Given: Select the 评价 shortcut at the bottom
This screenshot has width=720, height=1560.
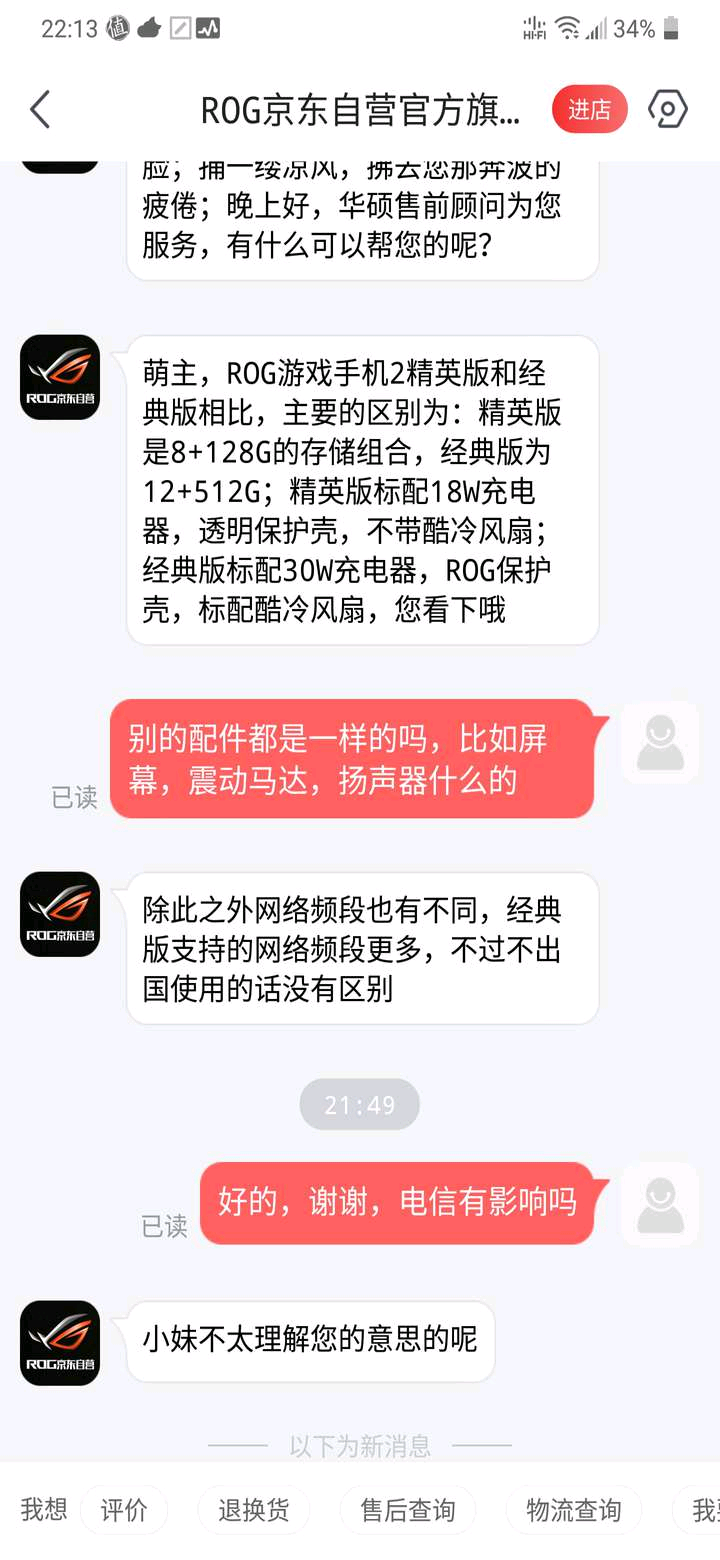Looking at the screenshot, I should [124, 1510].
